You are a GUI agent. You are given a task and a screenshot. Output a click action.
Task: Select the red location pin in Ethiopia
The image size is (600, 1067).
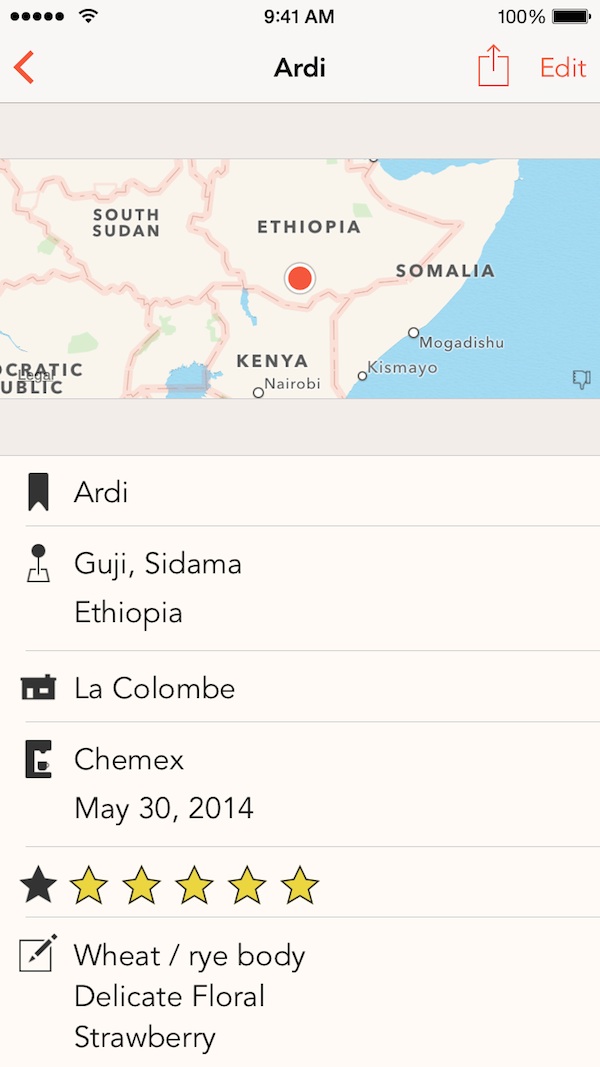point(299,278)
